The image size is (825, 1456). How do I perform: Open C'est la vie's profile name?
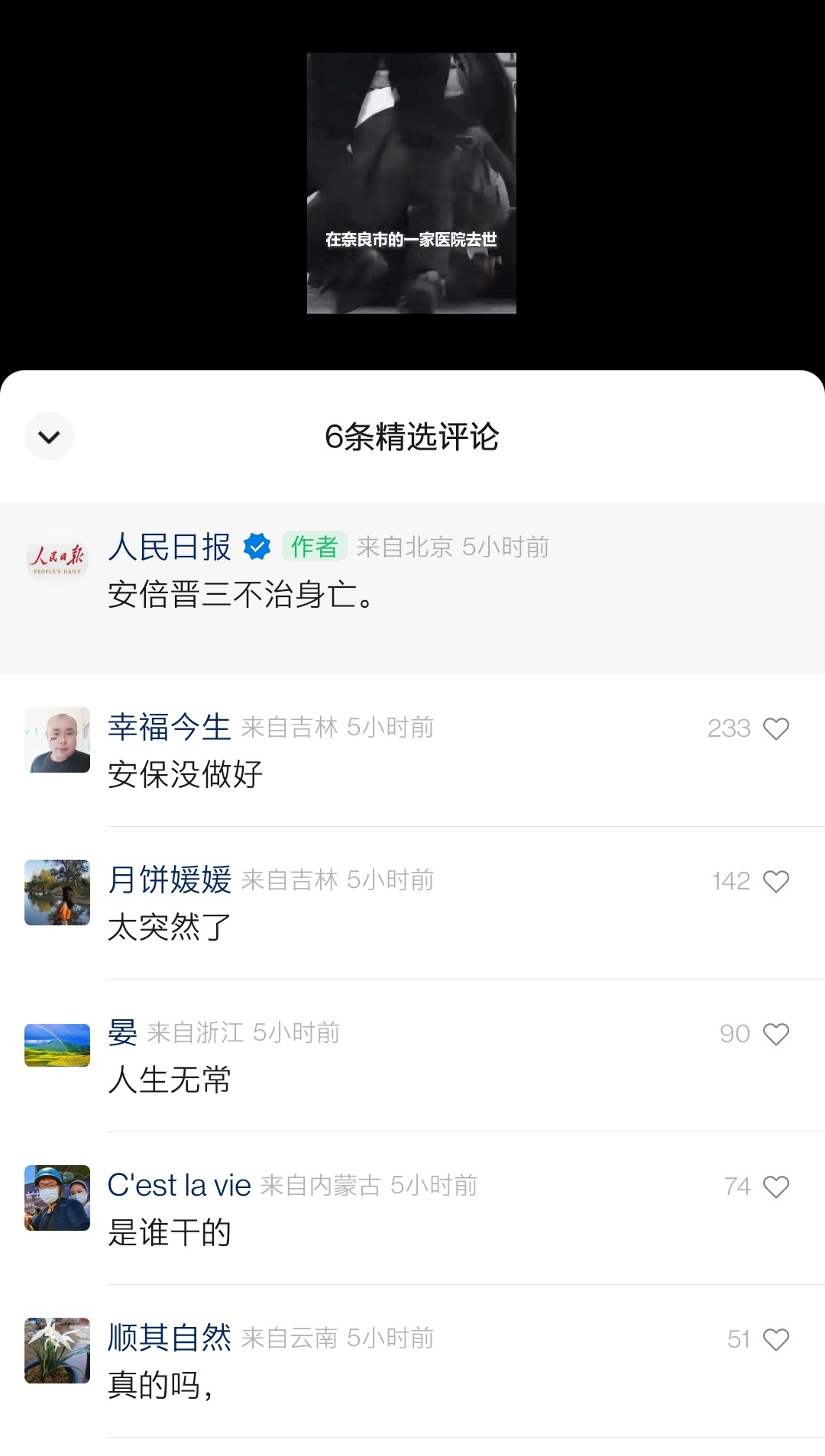180,1185
